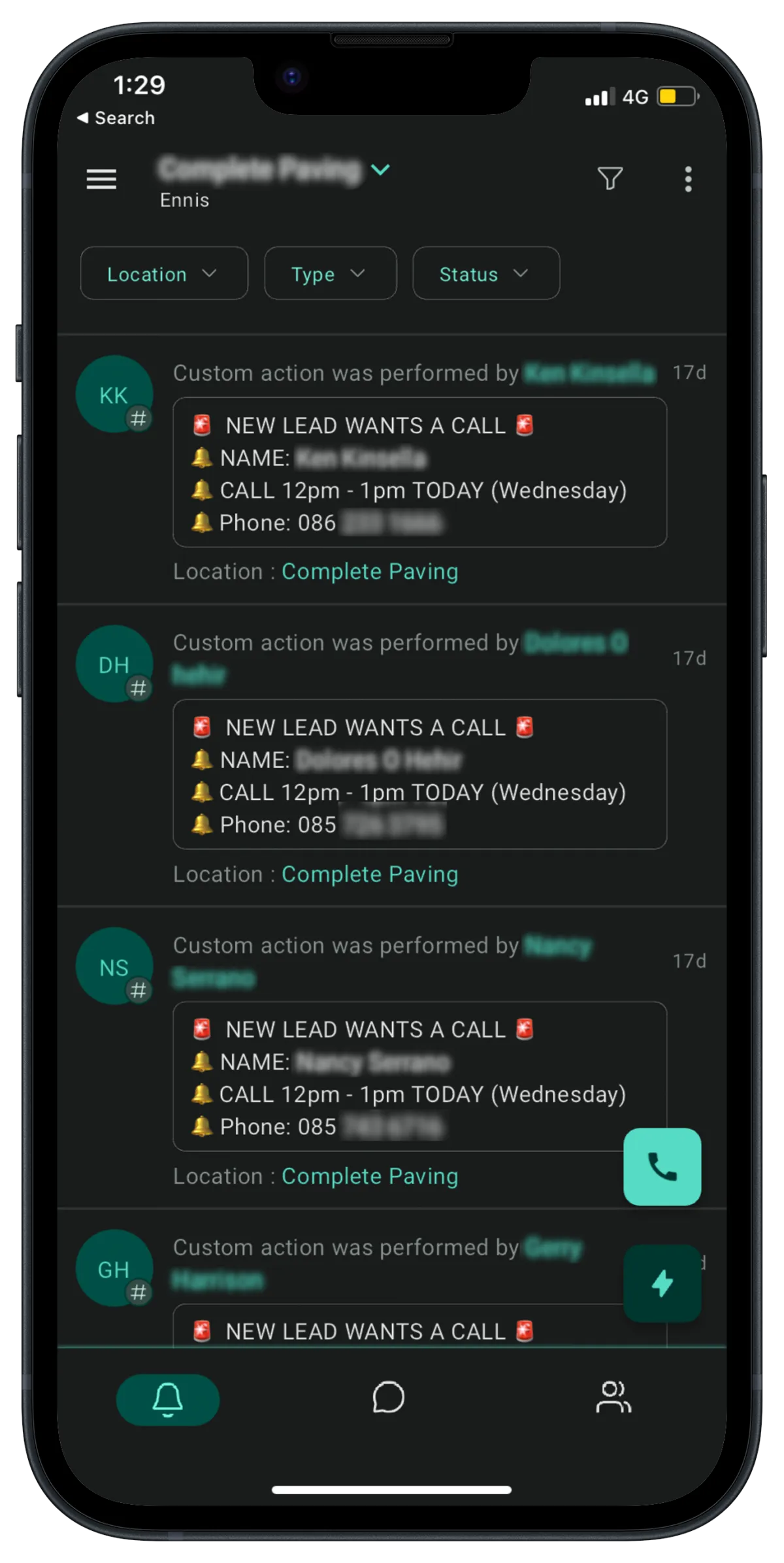Image resolution: width=784 pixels, height=1563 pixels.
Task: Open the hamburger drawer menu
Action: [x=101, y=178]
